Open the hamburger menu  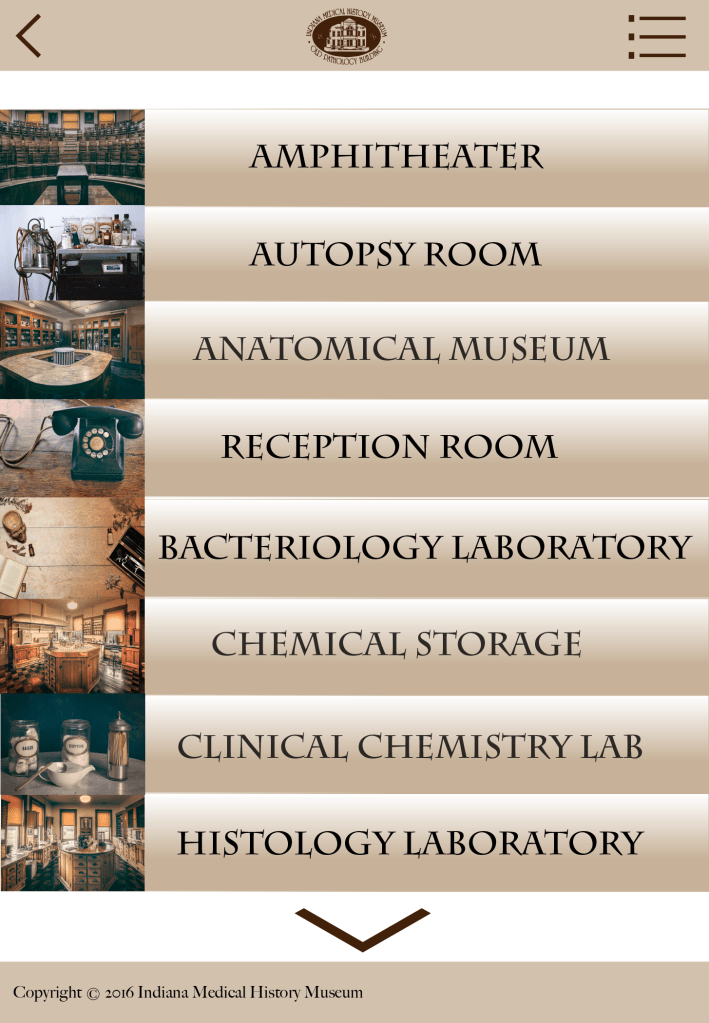click(x=657, y=36)
